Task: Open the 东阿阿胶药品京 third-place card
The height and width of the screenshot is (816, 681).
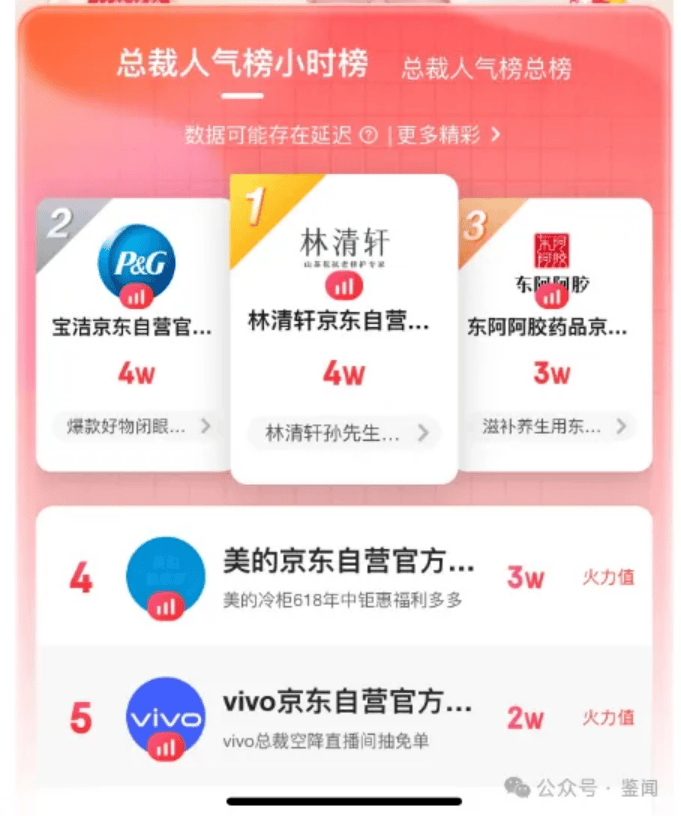Action: (x=555, y=335)
